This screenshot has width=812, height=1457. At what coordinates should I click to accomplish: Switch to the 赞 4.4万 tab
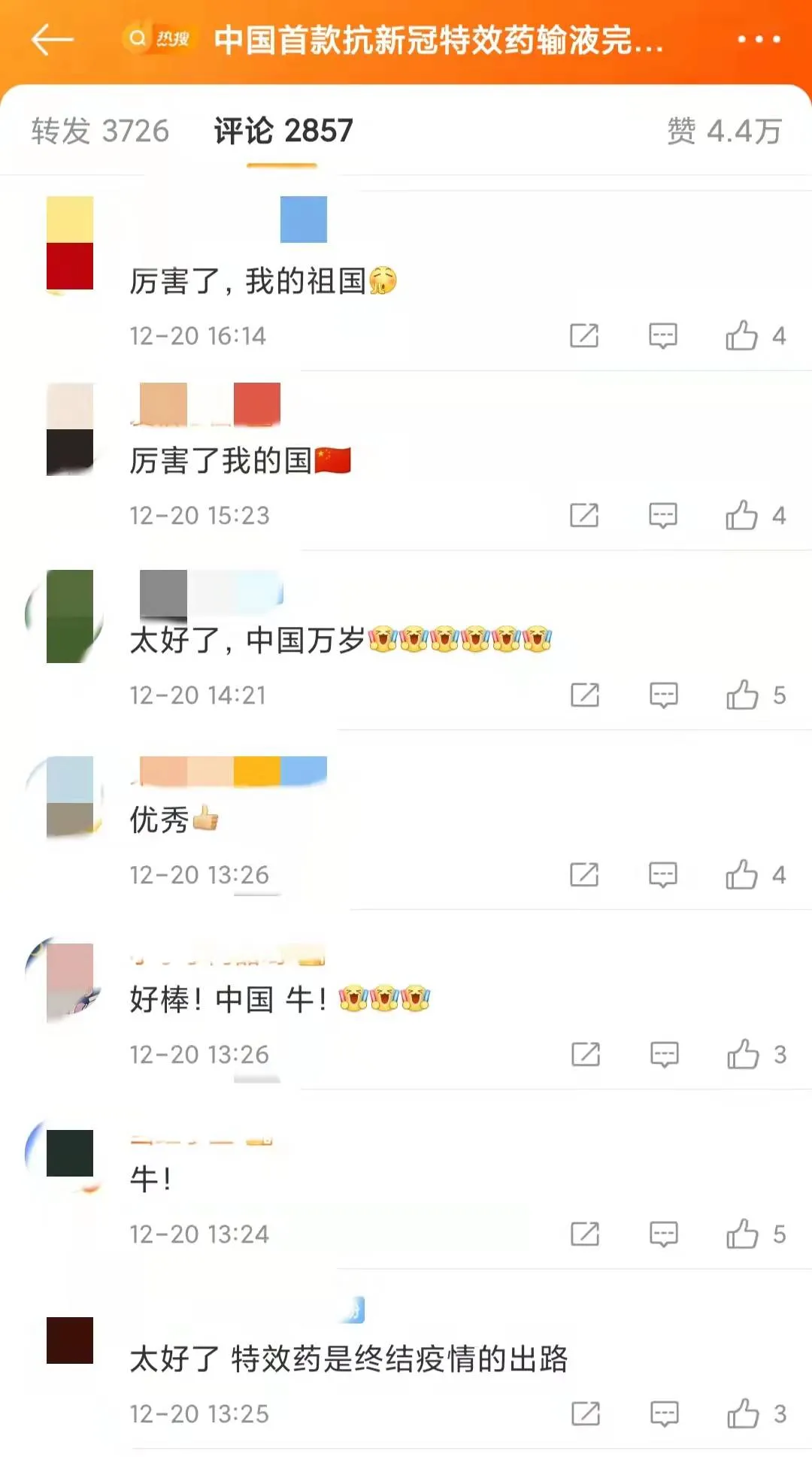pos(724,131)
